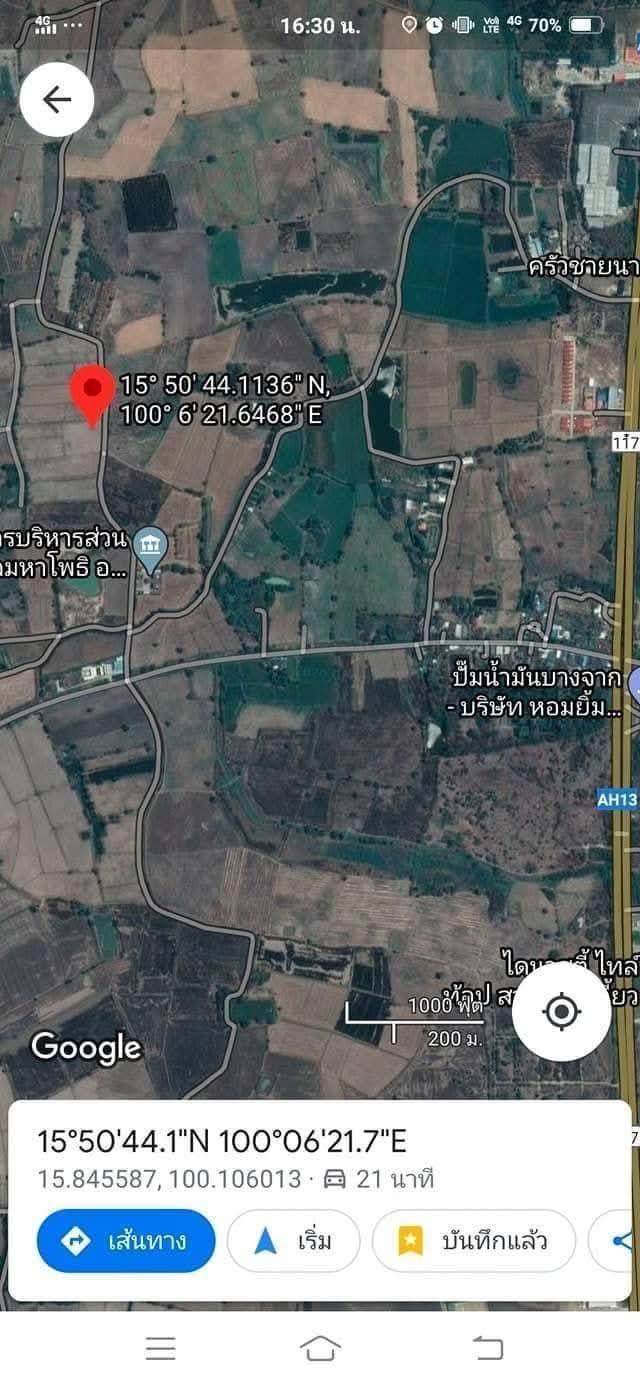Go to the phone home screen
The image size is (640, 1386).
pos(320,1348)
